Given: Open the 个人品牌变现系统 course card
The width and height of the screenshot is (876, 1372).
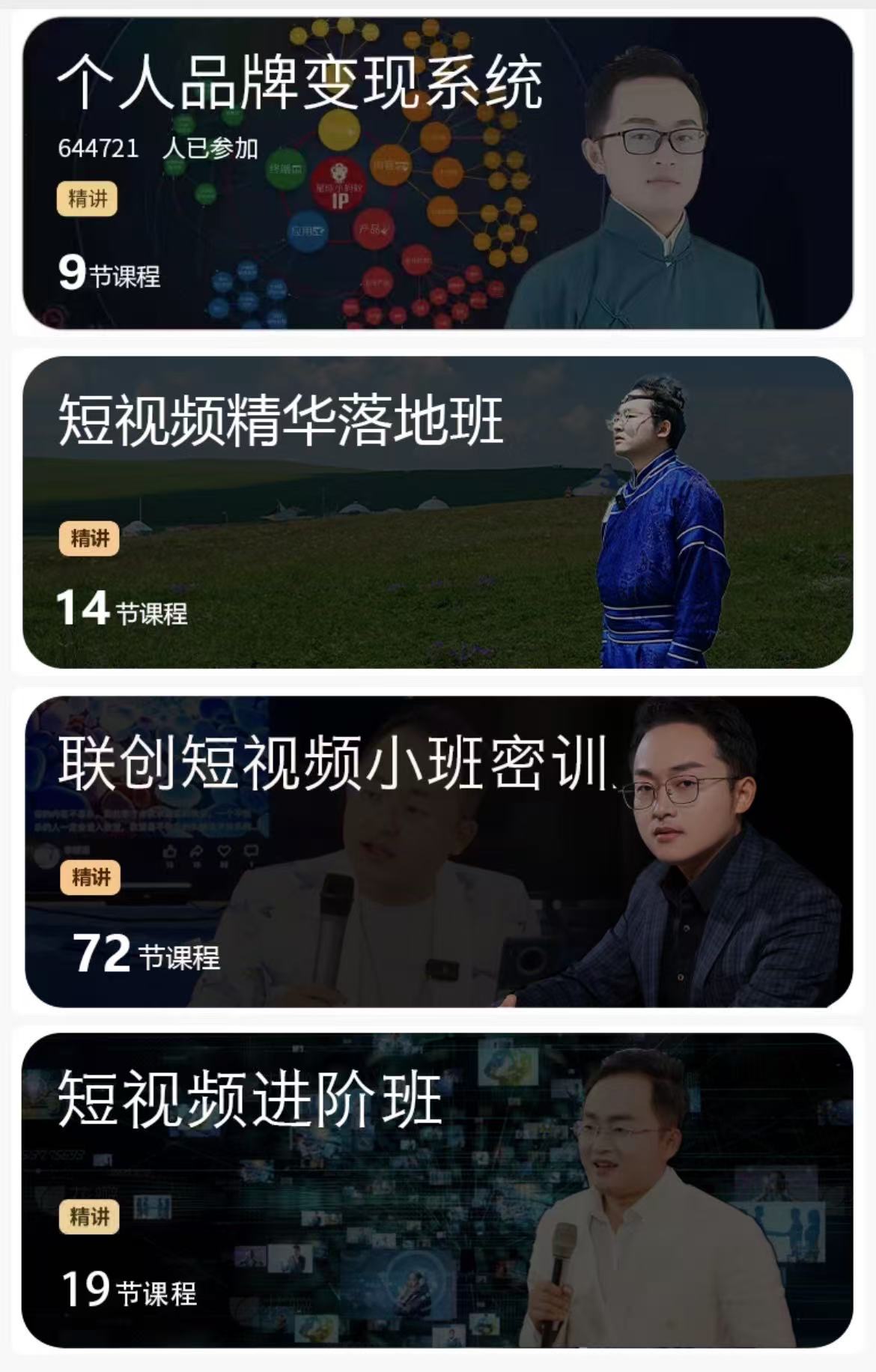Looking at the screenshot, I should click(437, 174).
